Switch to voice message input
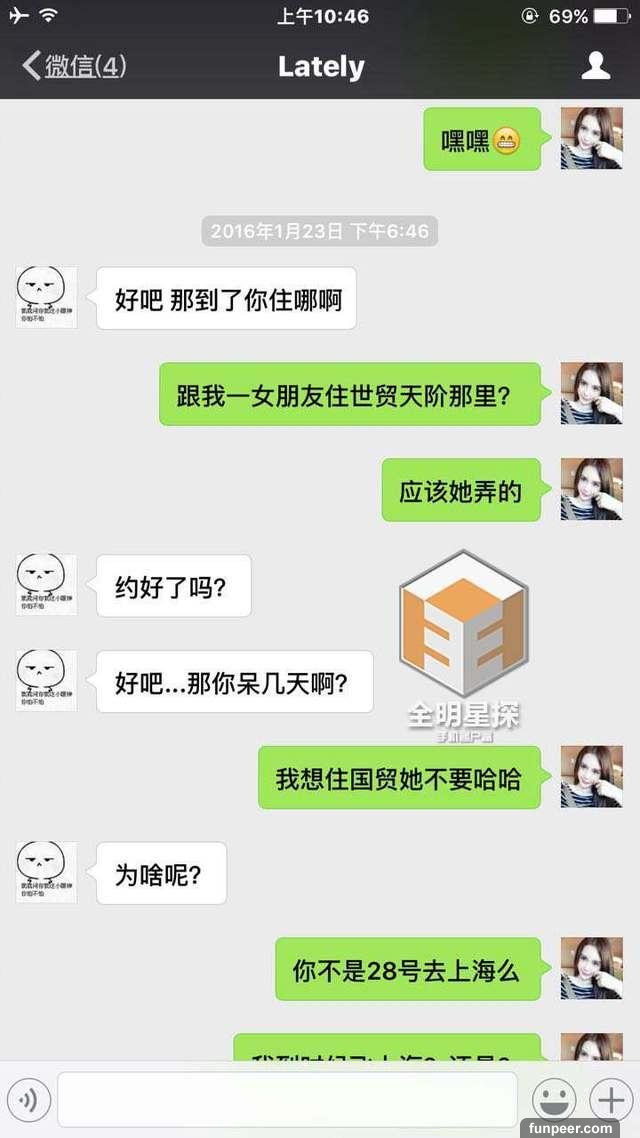The width and height of the screenshot is (640, 1138). tap(28, 1100)
